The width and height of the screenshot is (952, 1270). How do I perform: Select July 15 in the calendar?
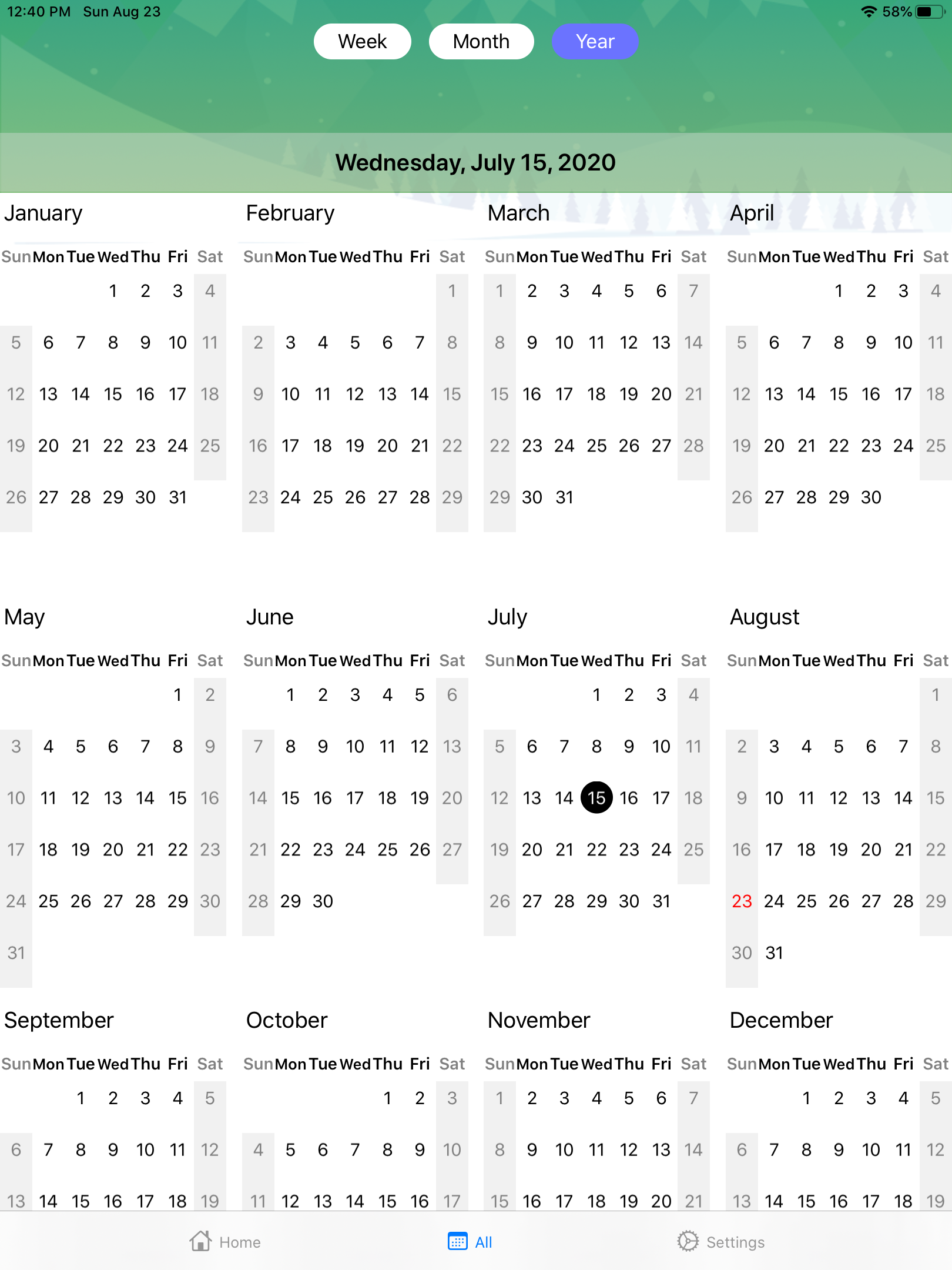click(596, 798)
